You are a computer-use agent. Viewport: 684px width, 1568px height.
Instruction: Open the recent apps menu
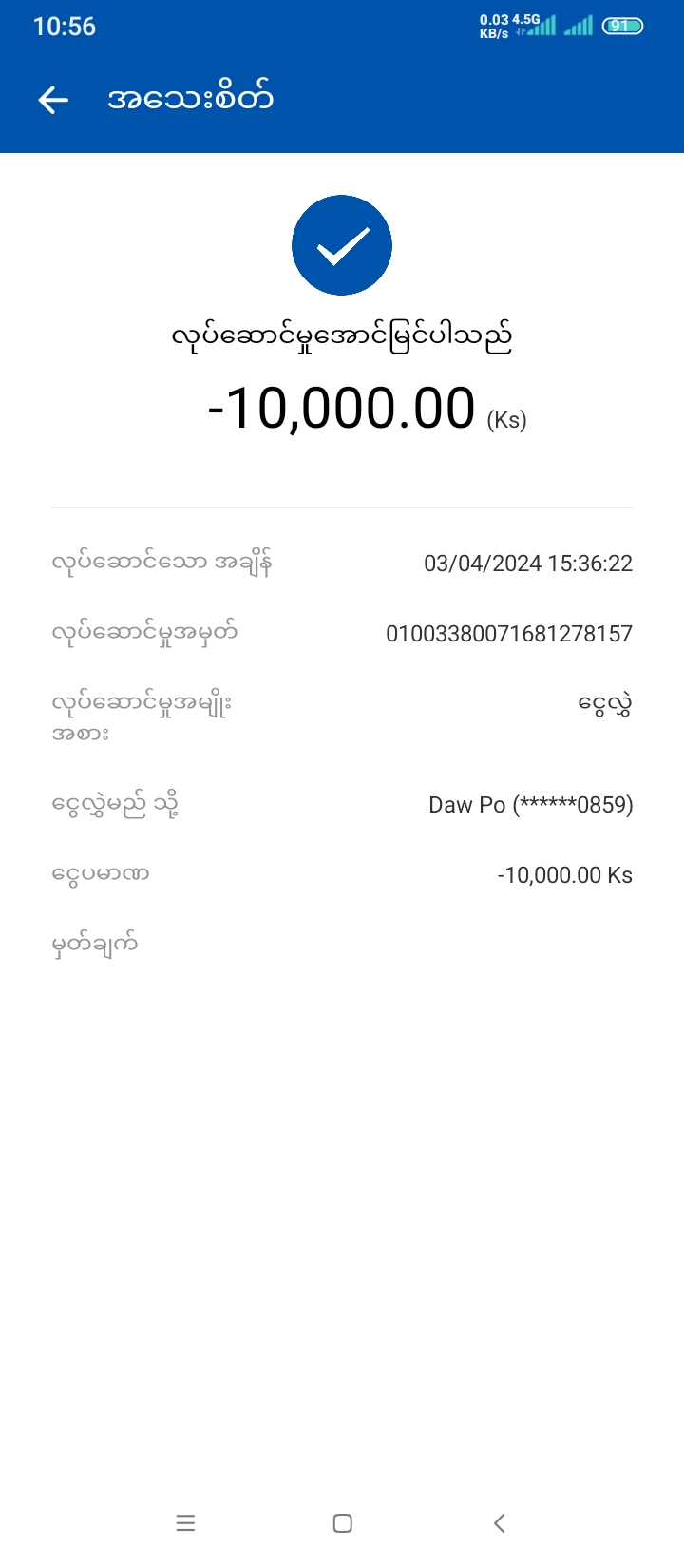tap(185, 1523)
